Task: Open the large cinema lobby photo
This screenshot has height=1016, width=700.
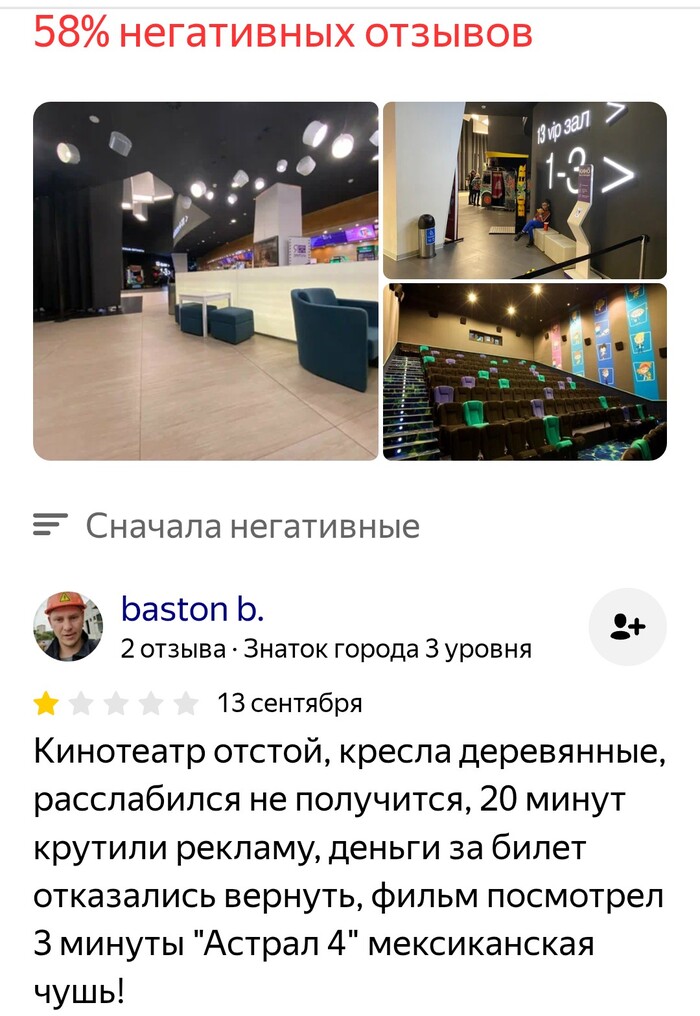Action: click(206, 281)
